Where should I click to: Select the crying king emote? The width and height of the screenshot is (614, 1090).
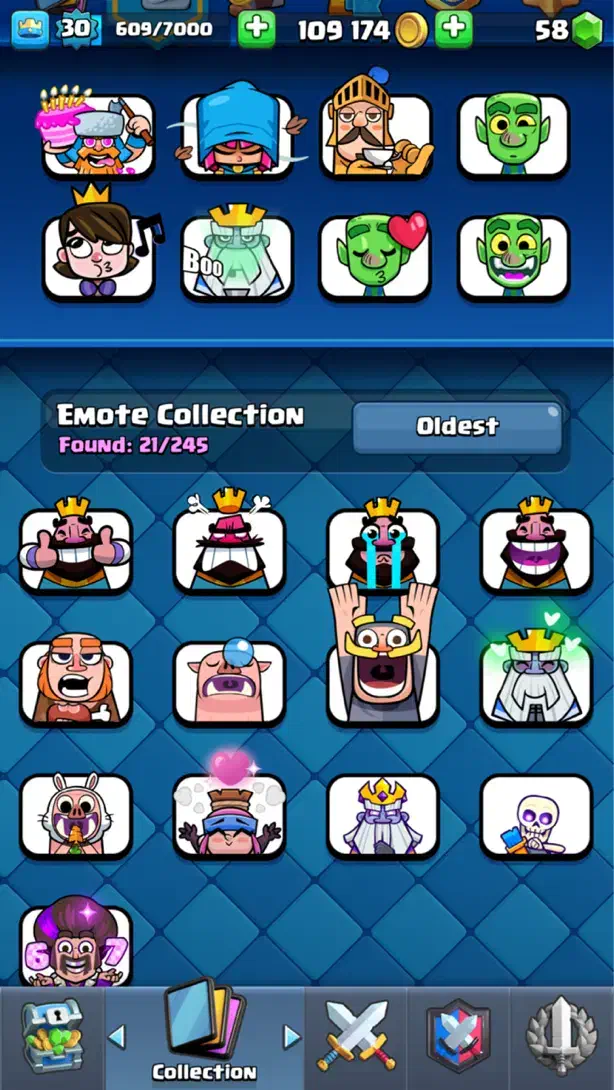[x=383, y=548]
